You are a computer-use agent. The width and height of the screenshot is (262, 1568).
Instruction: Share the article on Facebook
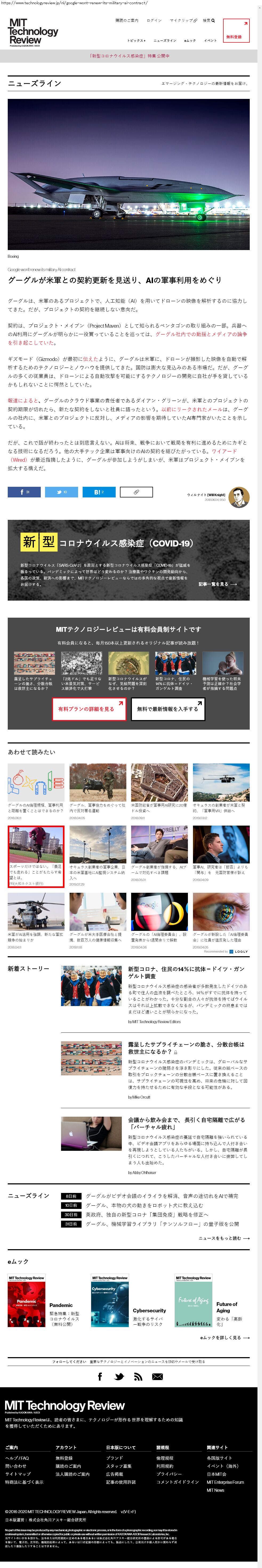tap(24, 492)
